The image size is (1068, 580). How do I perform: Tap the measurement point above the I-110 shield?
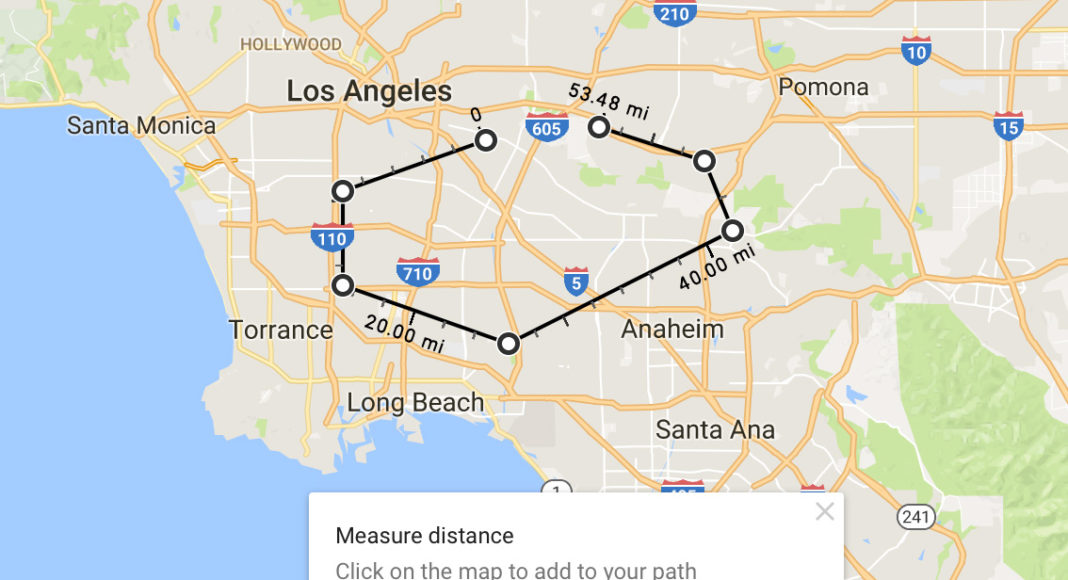[x=342, y=191]
